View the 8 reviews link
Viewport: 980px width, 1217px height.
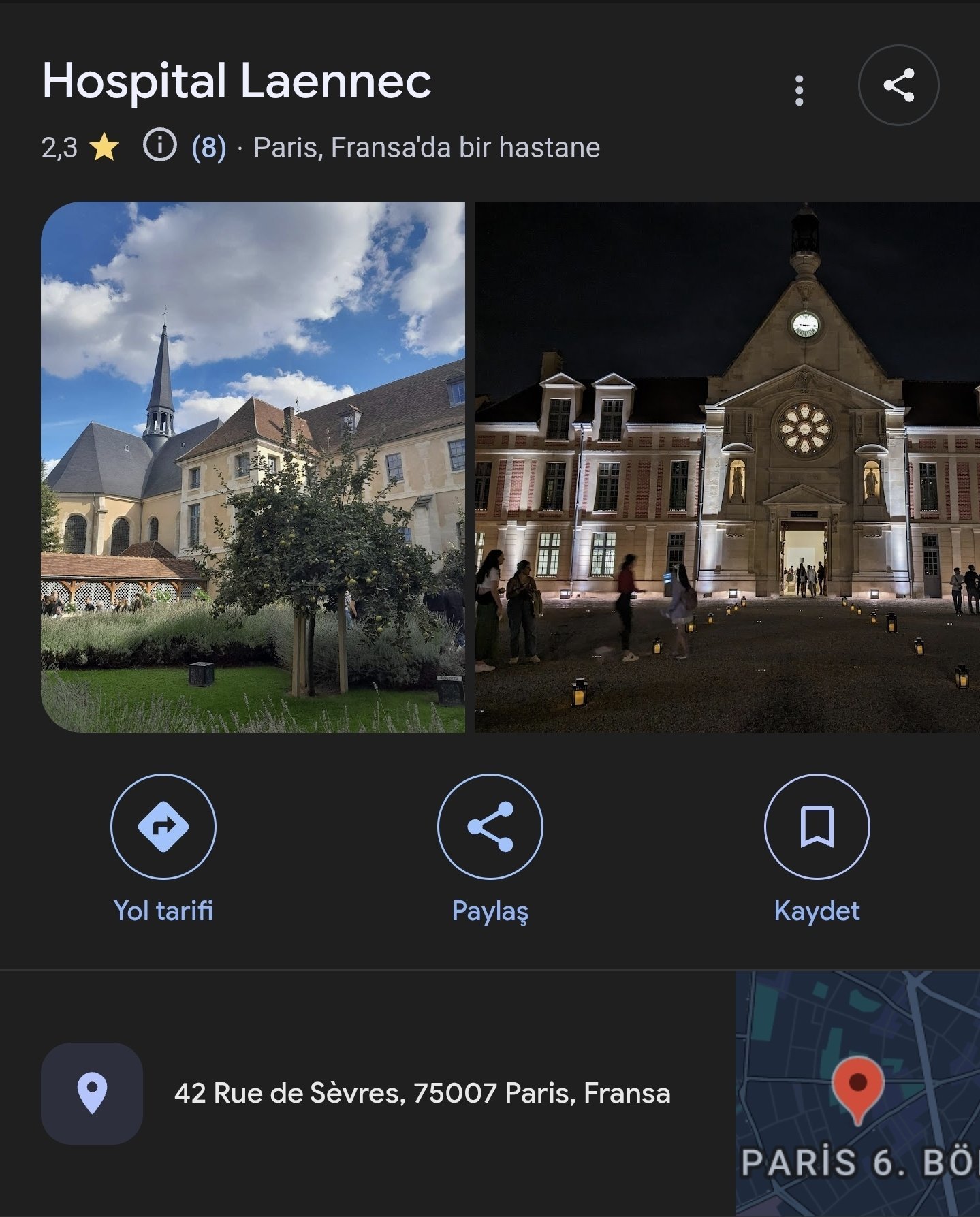(x=209, y=148)
